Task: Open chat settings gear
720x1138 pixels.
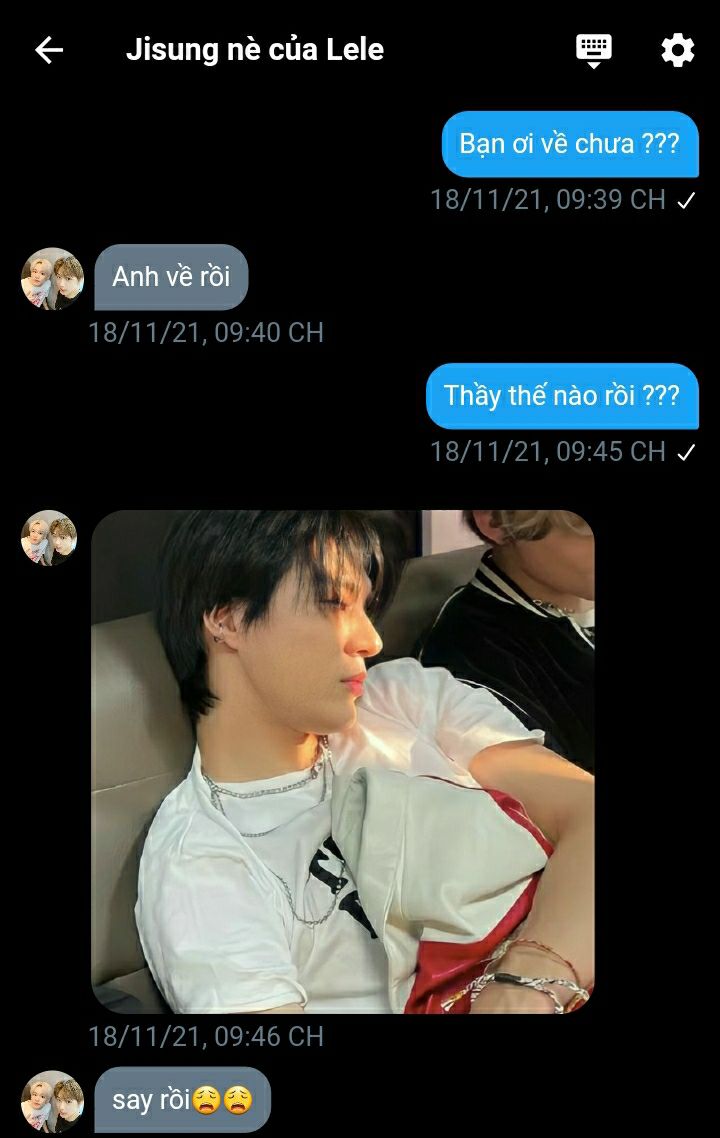Action: 677,50
